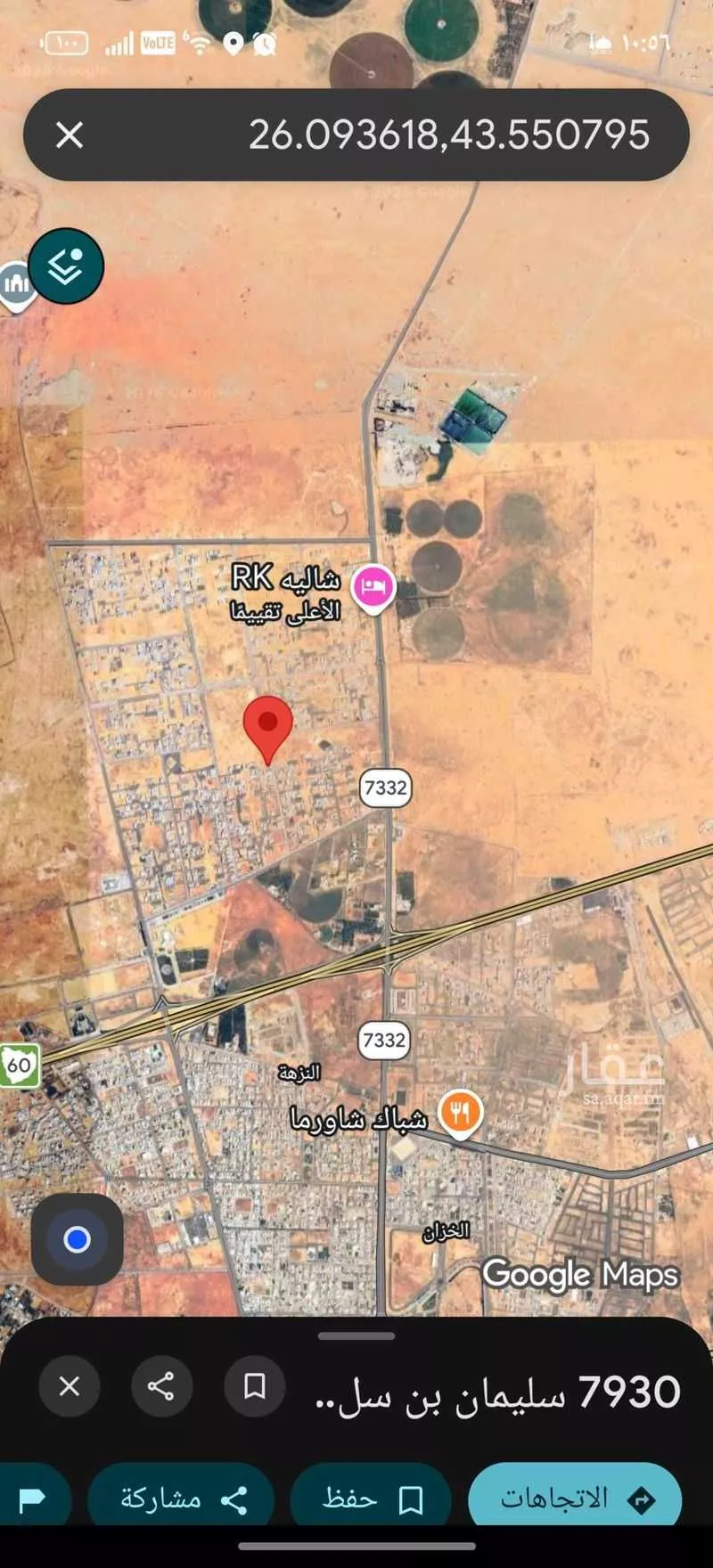Image resolution: width=713 pixels, height=1568 pixels.
Task: Open details for 7930 سليمان بن سل
Action: pos(499,1392)
